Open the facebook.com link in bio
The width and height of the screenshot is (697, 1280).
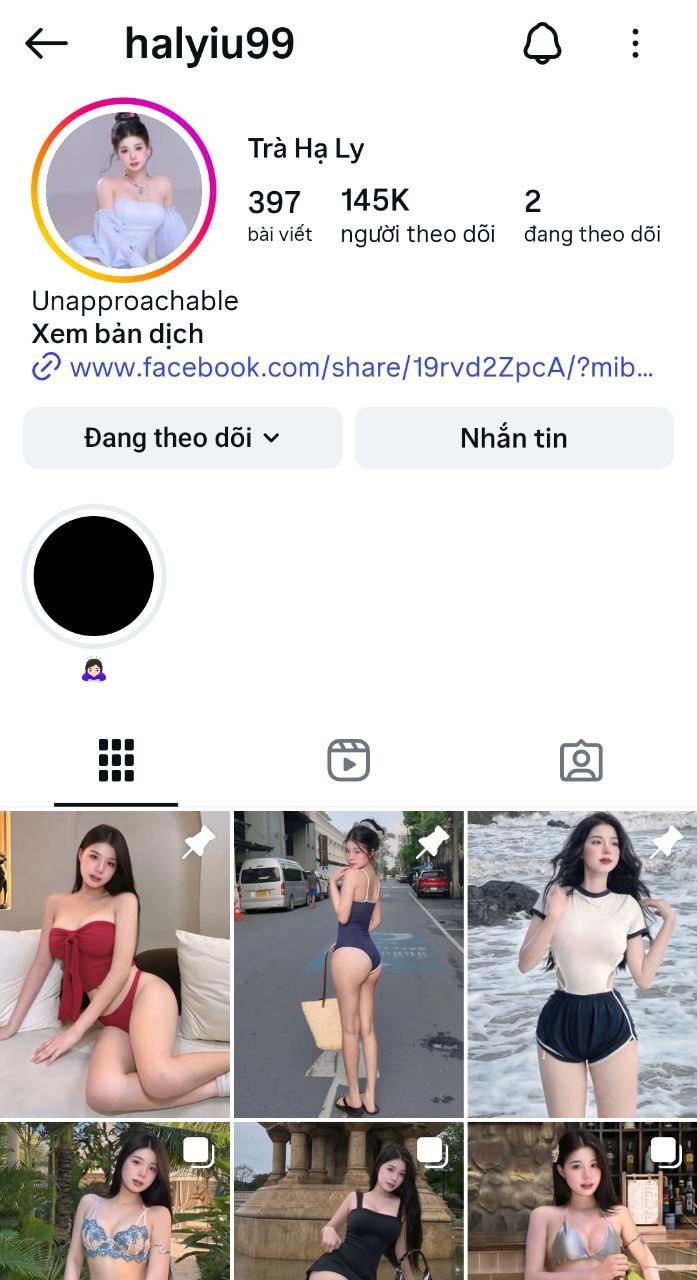360,367
